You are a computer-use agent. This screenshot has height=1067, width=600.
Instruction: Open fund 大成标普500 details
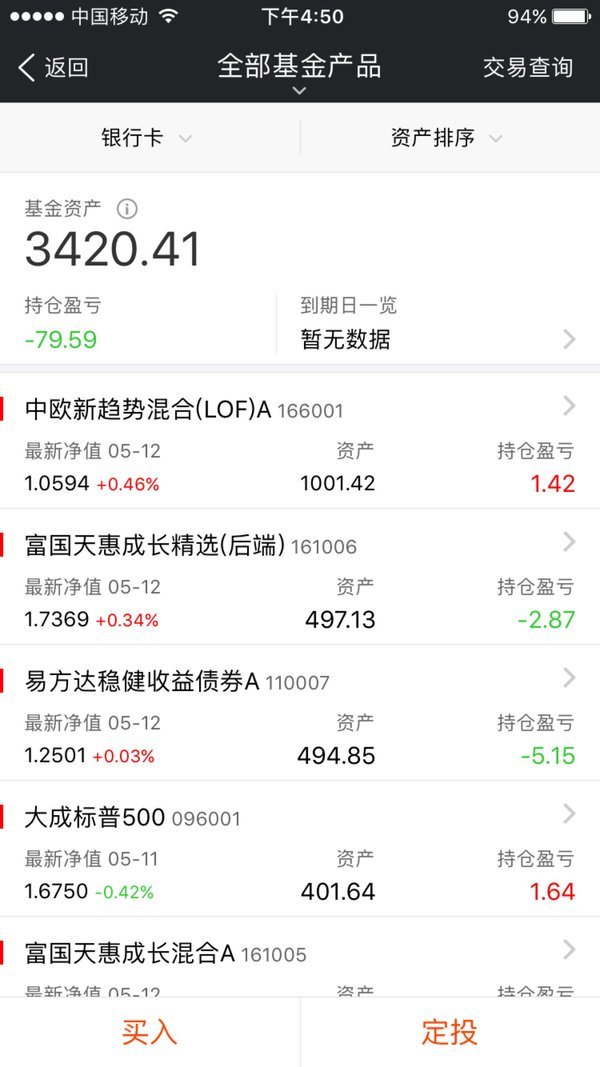300,849
